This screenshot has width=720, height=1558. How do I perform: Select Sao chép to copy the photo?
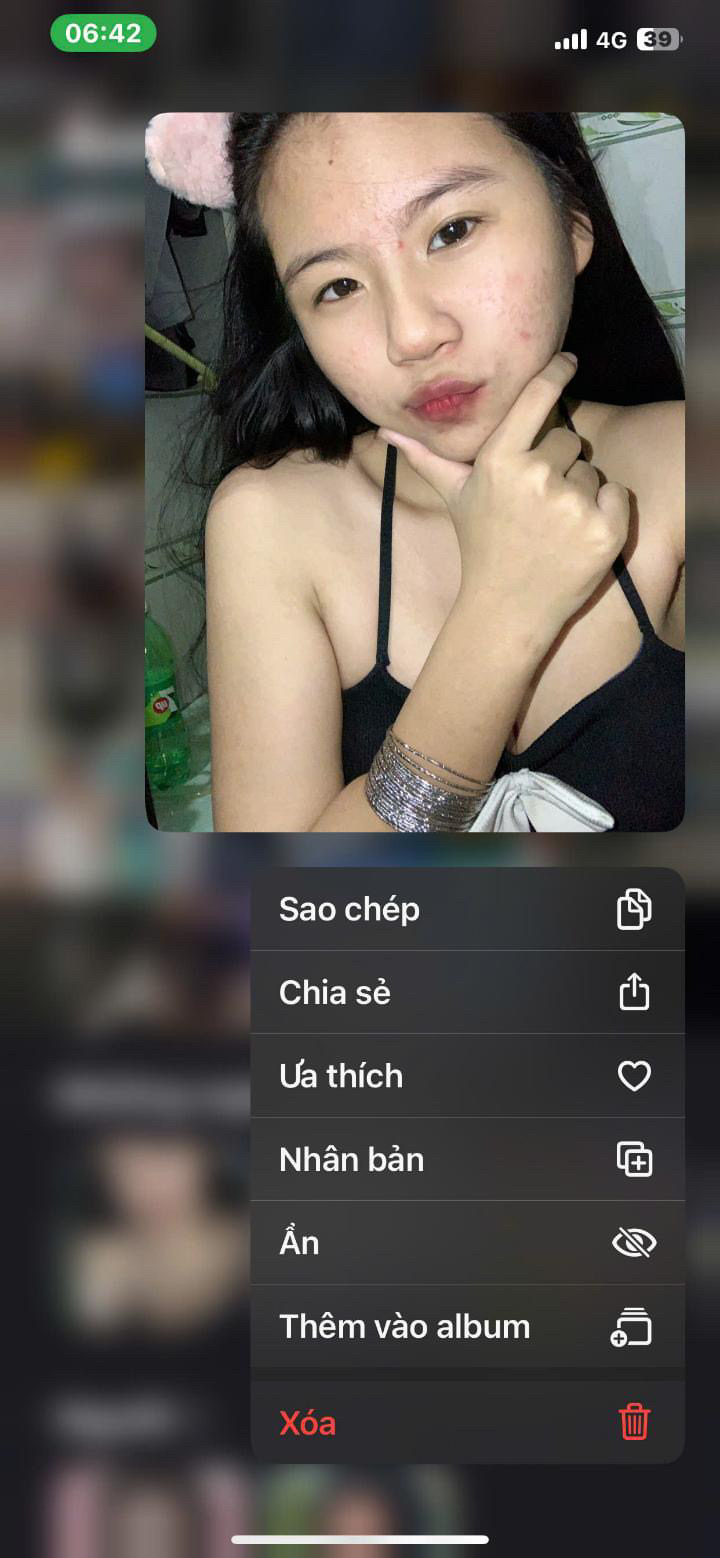tap(466, 909)
